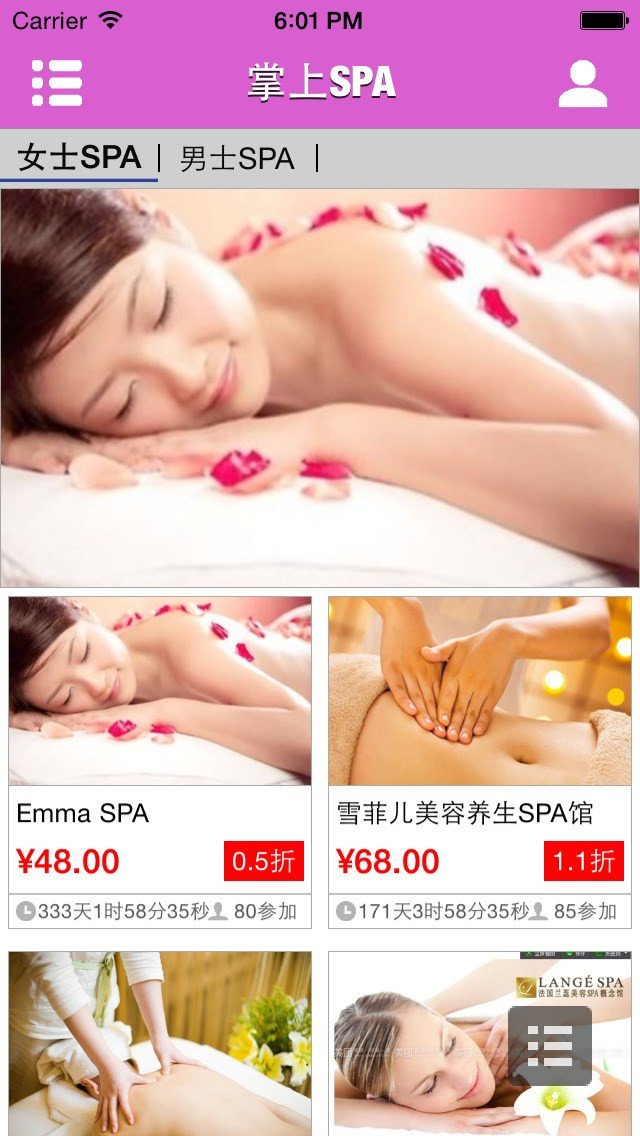Image resolution: width=640 pixels, height=1136 pixels.
Task: Open the back massage deal card
Action: pos(160,1043)
